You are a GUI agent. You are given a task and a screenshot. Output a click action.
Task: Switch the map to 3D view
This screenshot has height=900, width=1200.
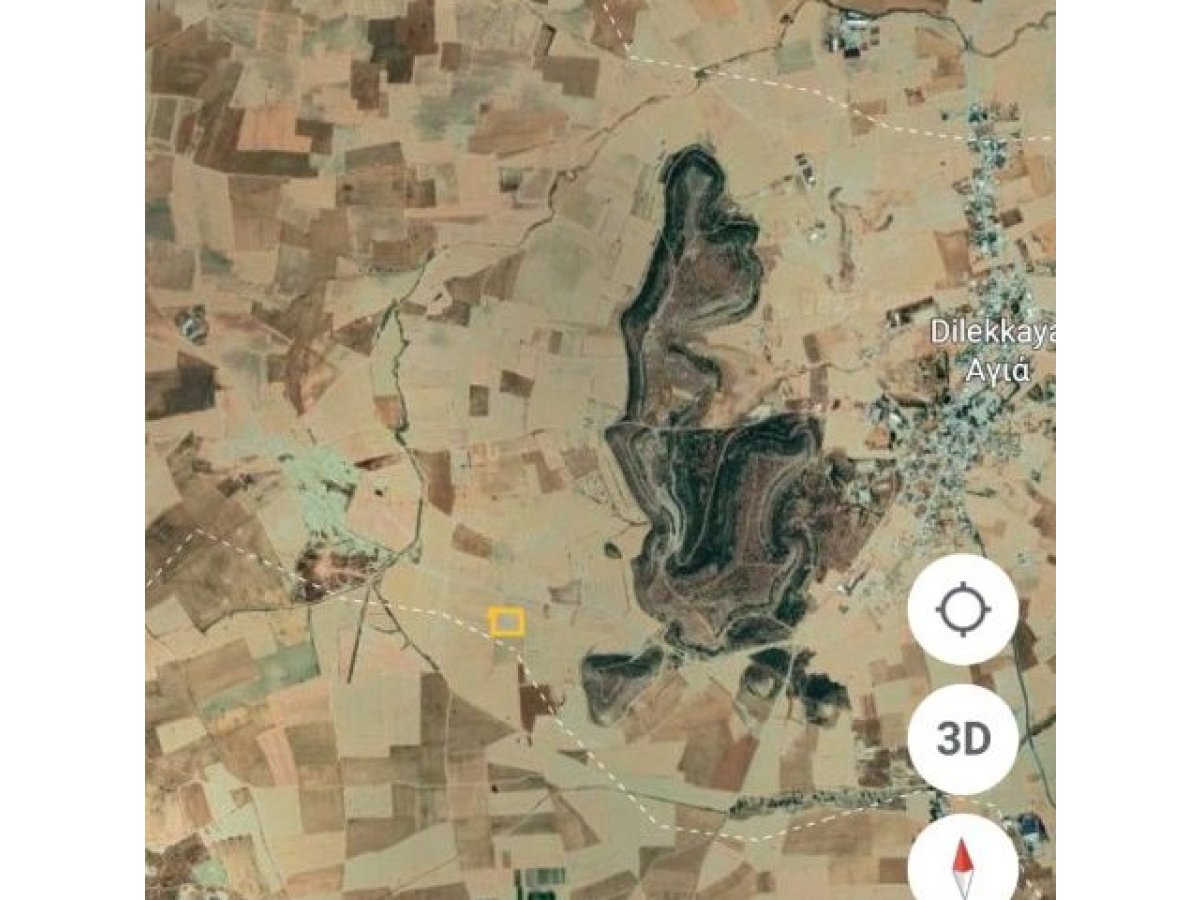(963, 740)
